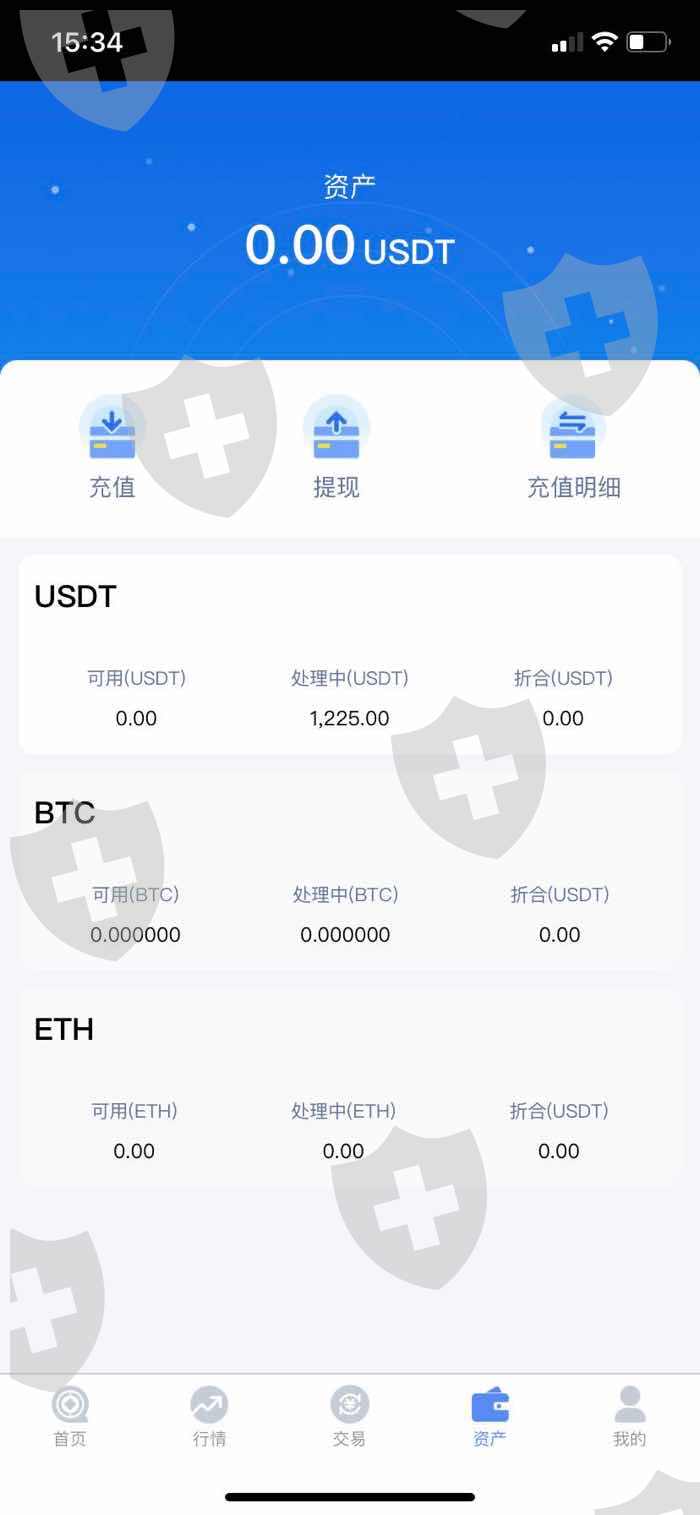This screenshot has height=1515, width=700.
Task: Go to the 行情 market tab
Action: (x=210, y=1417)
